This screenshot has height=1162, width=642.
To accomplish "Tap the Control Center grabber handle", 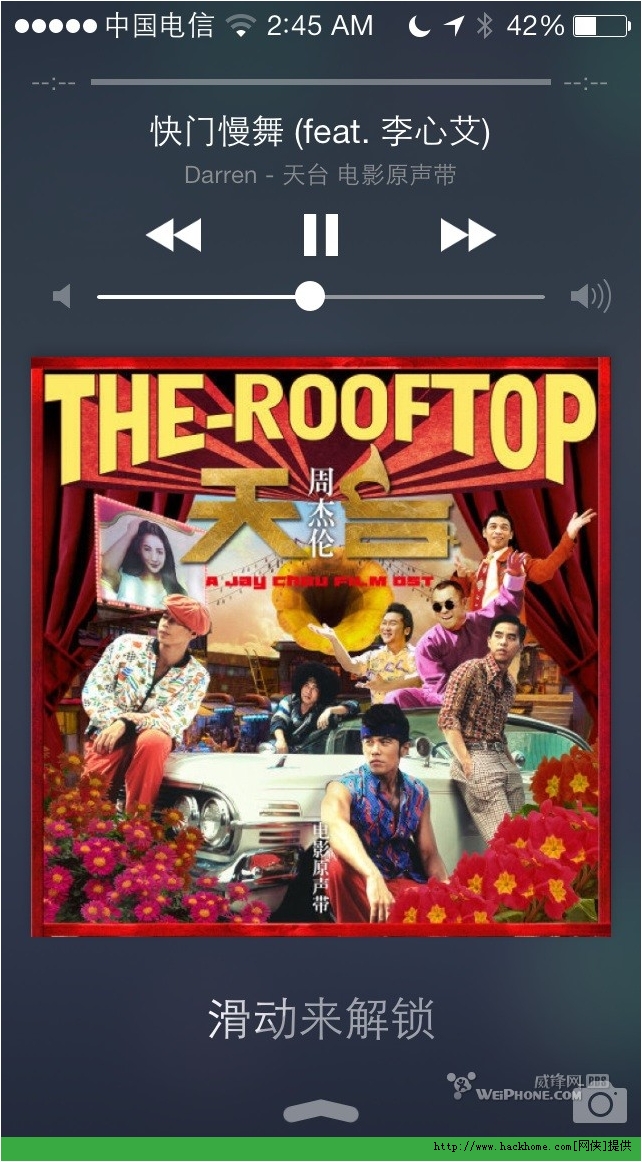I will pyautogui.click(x=321, y=1112).
